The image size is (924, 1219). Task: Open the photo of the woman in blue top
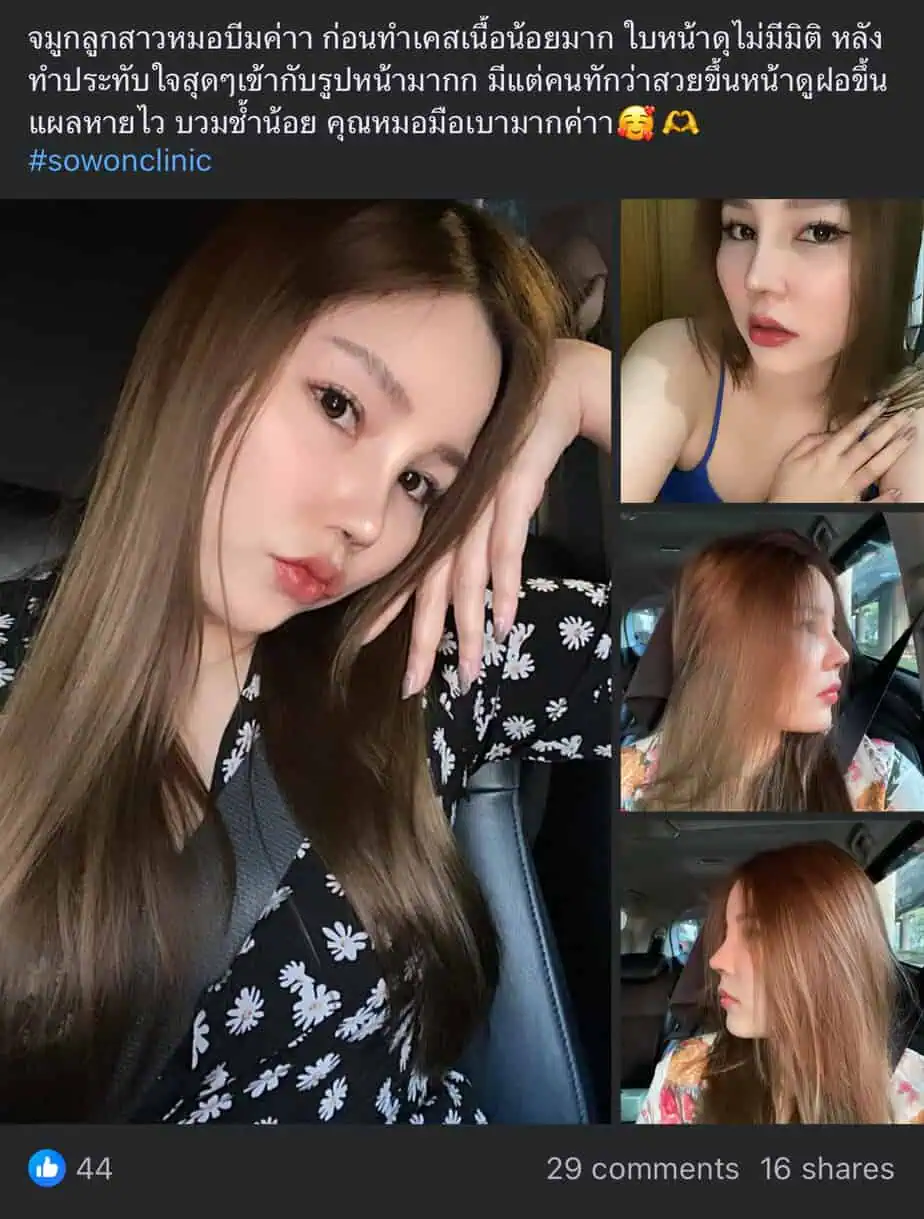tap(771, 350)
